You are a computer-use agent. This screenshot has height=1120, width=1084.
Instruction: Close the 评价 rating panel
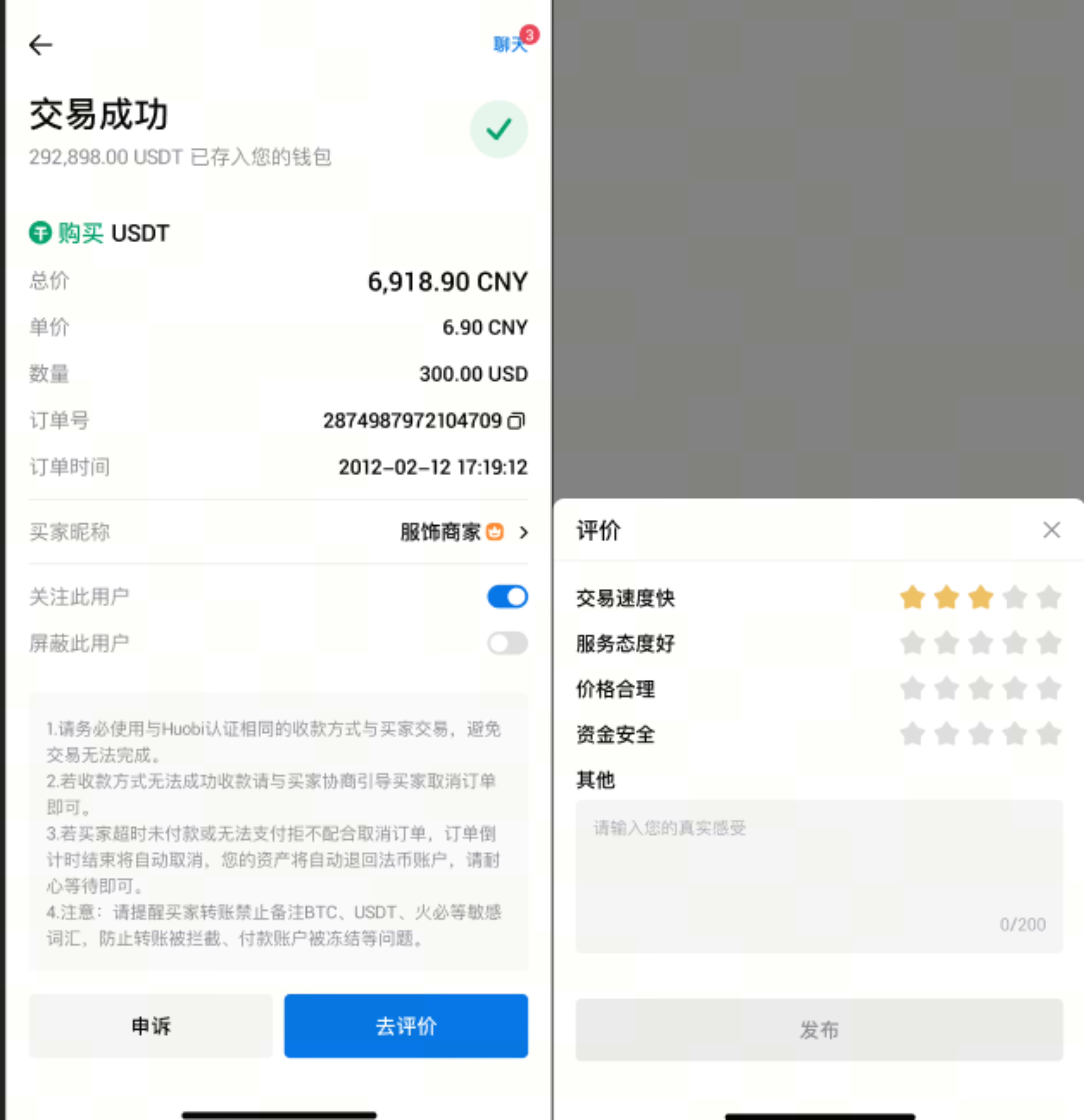[1051, 530]
